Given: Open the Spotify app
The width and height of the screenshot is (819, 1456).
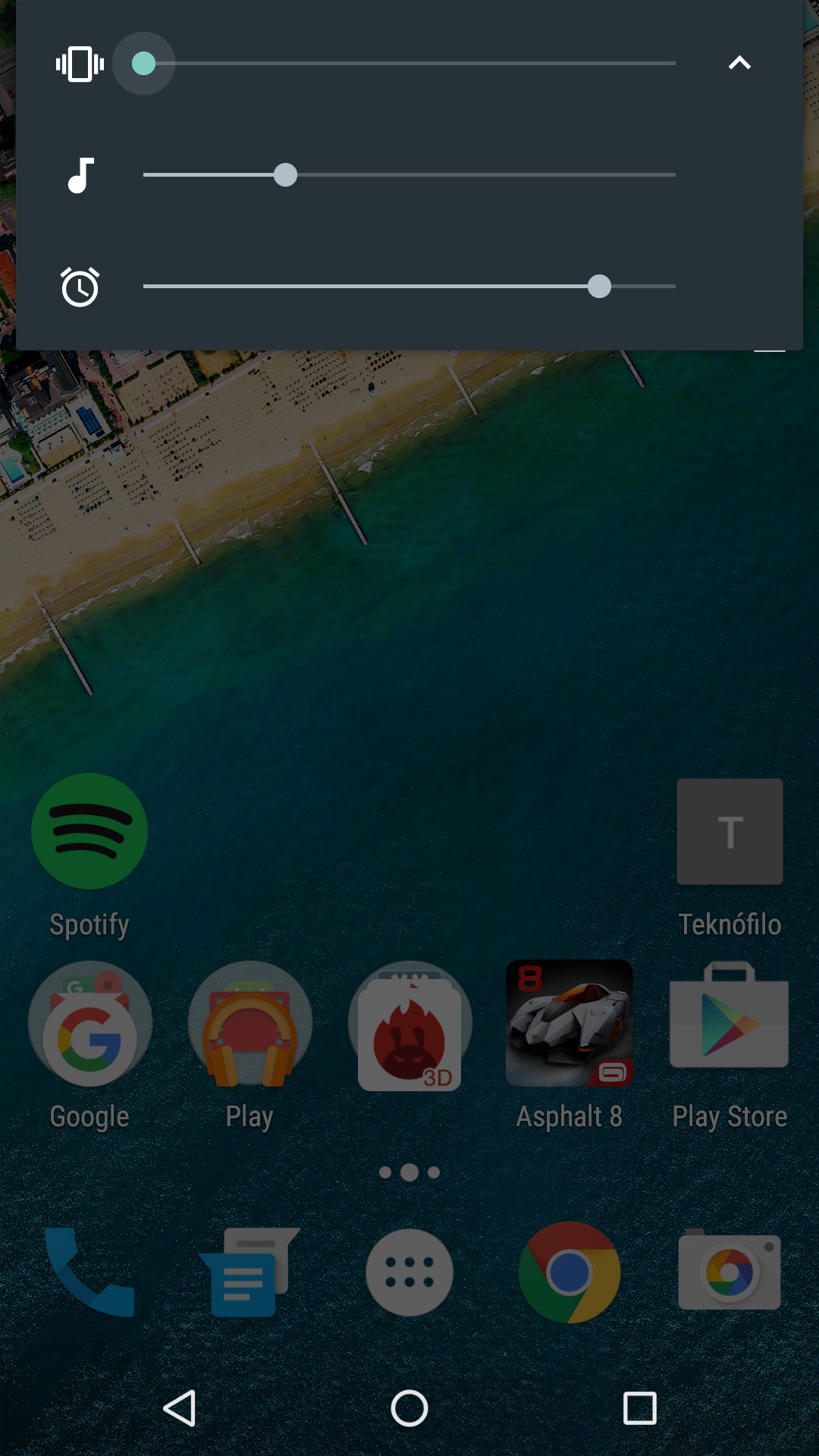Looking at the screenshot, I should pyautogui.click(x=89, y=832).
